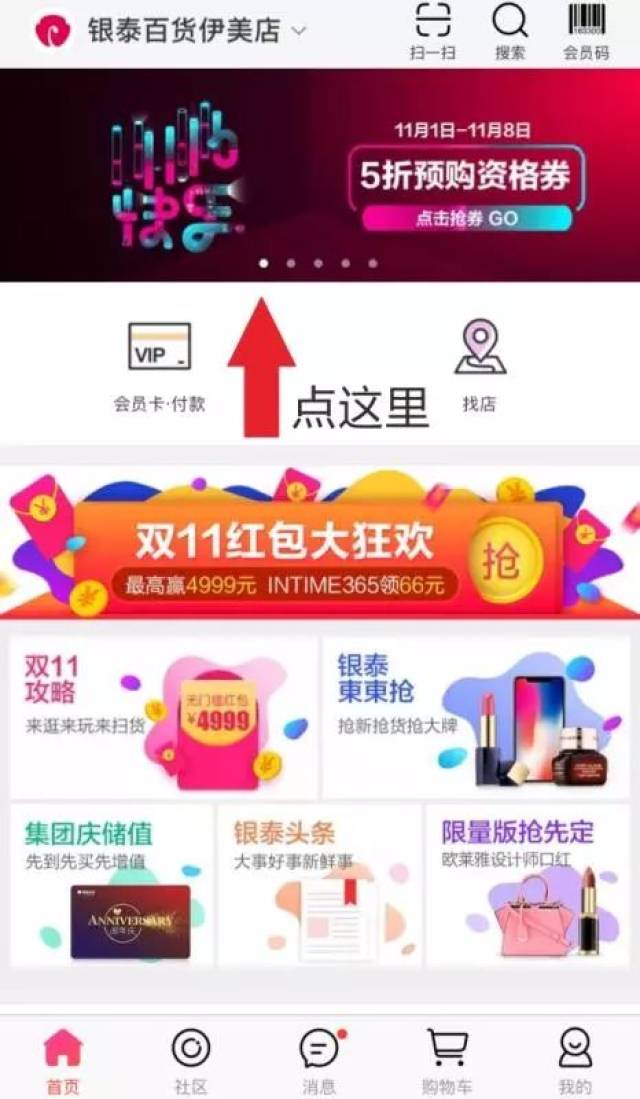Open the 银泰头条 card
The height and width of the screenshot is (1099, 640).
pyautogui.click(x=319, y=886)
